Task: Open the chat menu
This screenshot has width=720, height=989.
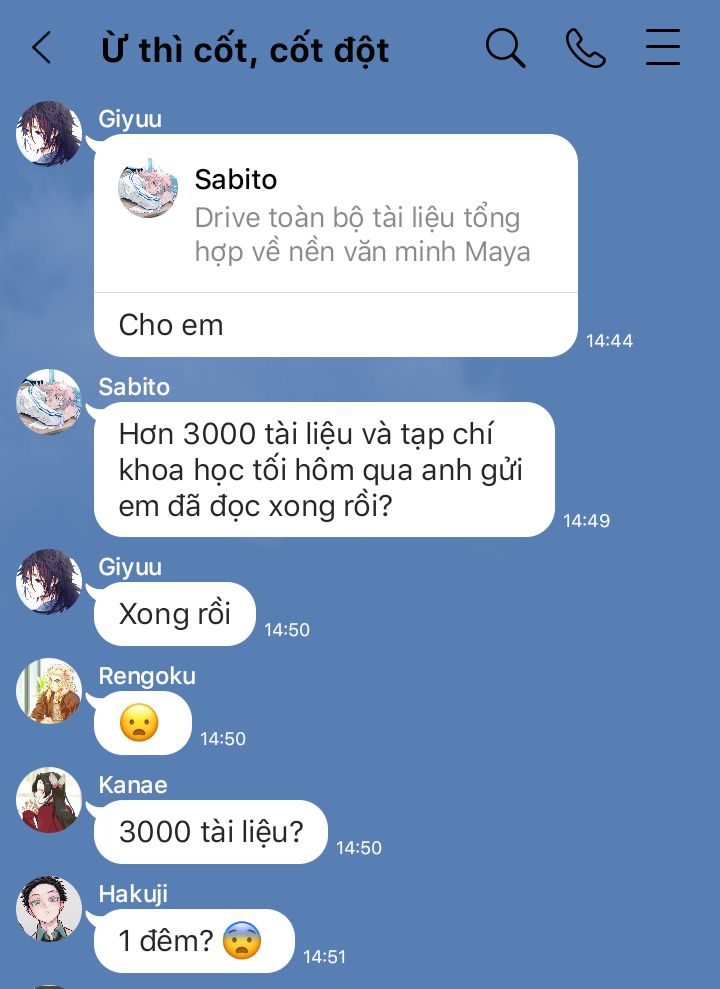Action: point(662,48)
